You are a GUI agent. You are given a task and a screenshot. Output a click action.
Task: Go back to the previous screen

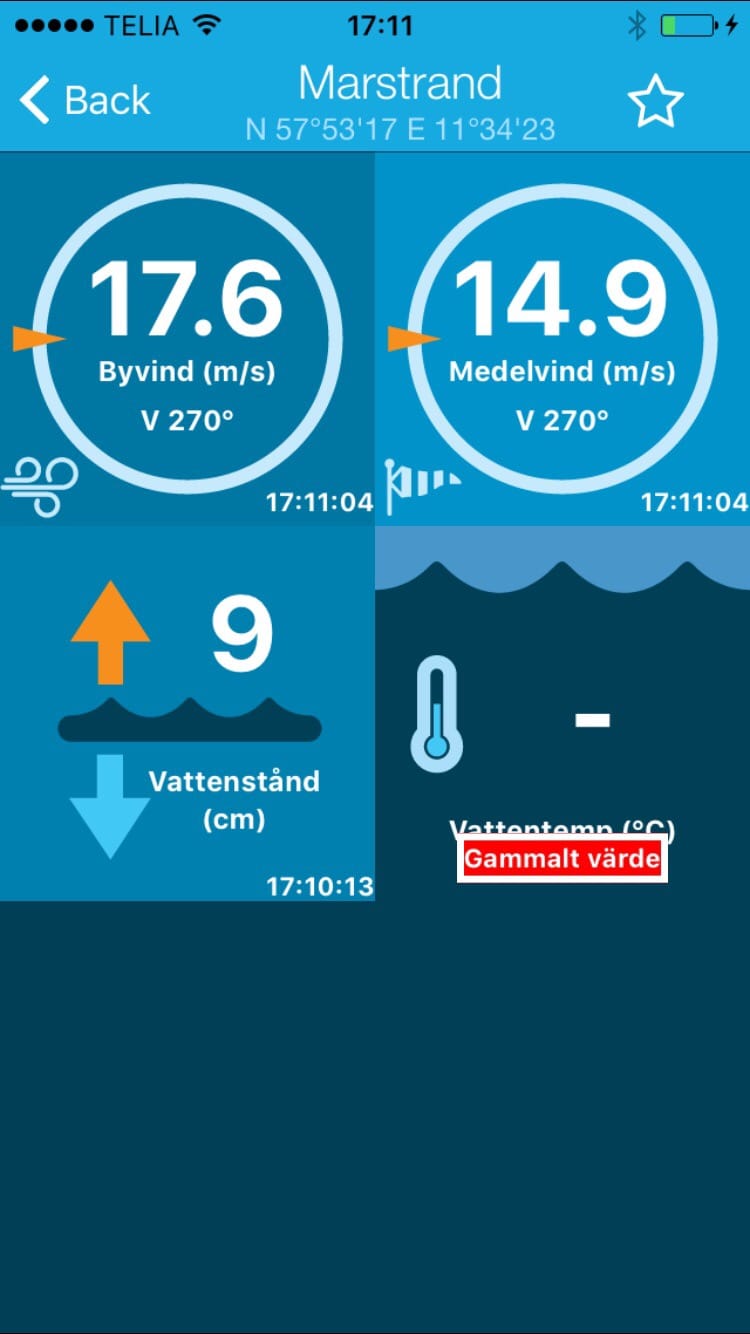click(x=84, y=101)
